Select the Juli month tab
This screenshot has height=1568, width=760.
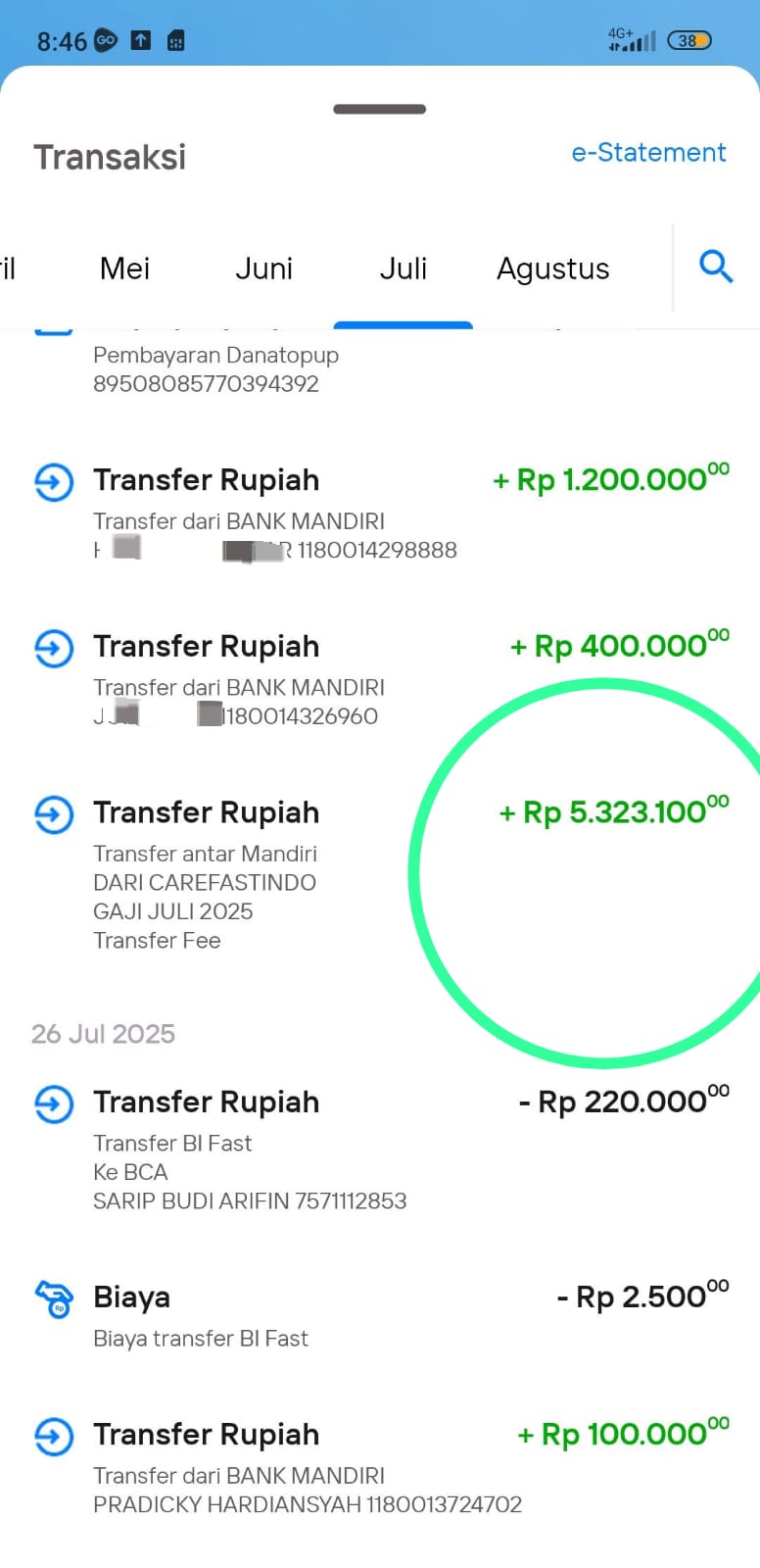point(404,269)
